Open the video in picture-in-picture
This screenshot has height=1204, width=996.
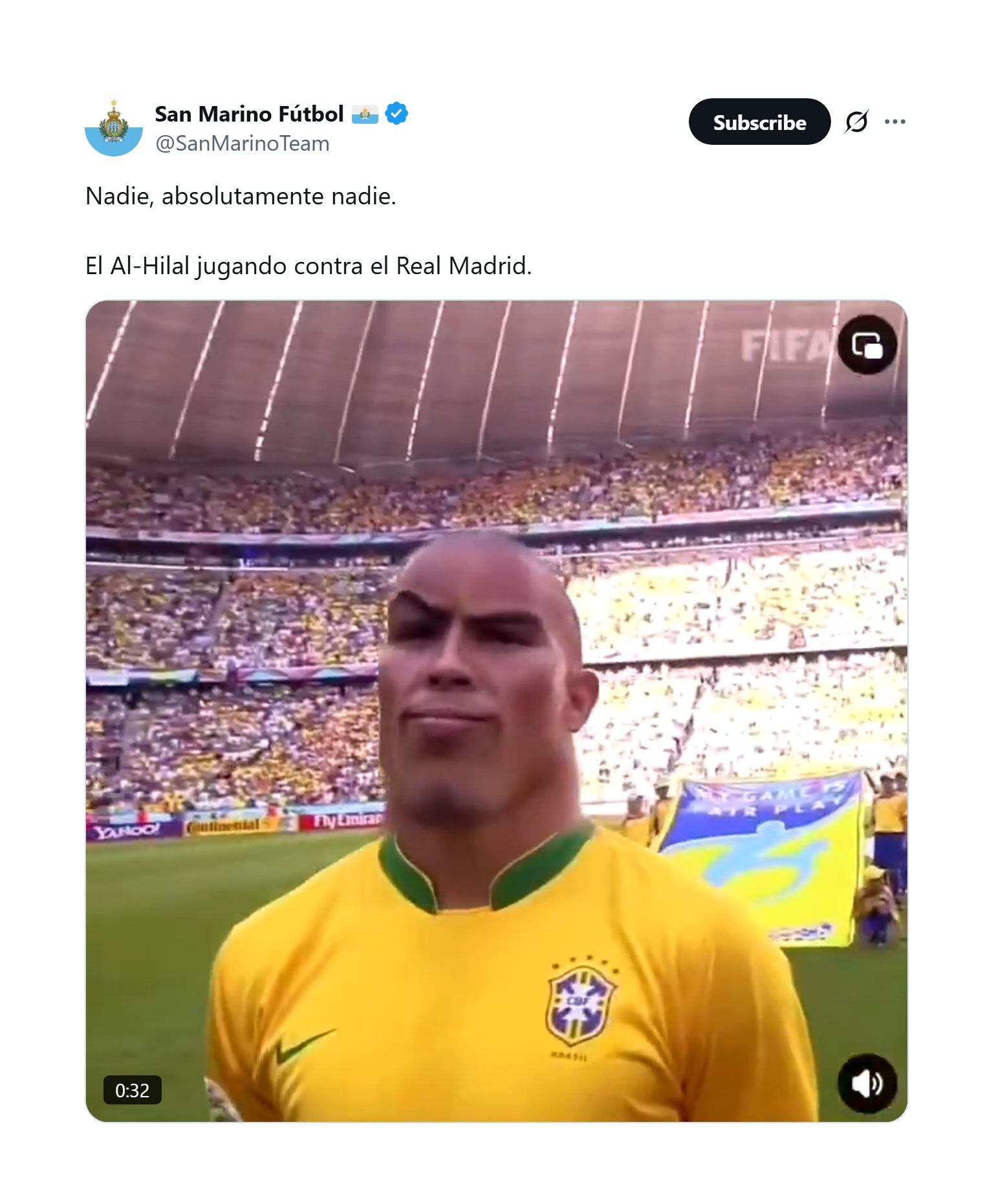(x=867, y=345)
